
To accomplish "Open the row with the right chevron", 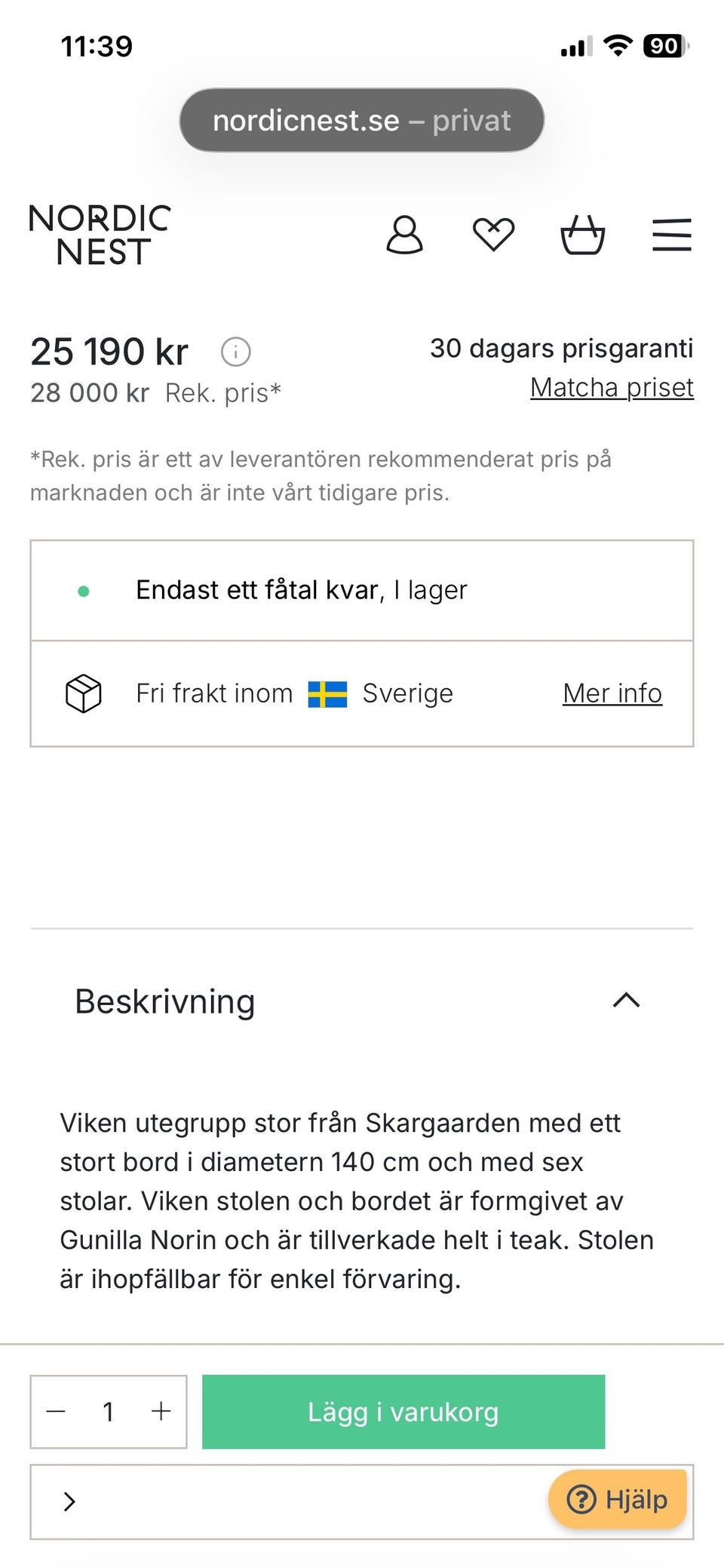I will point(362,1502).
